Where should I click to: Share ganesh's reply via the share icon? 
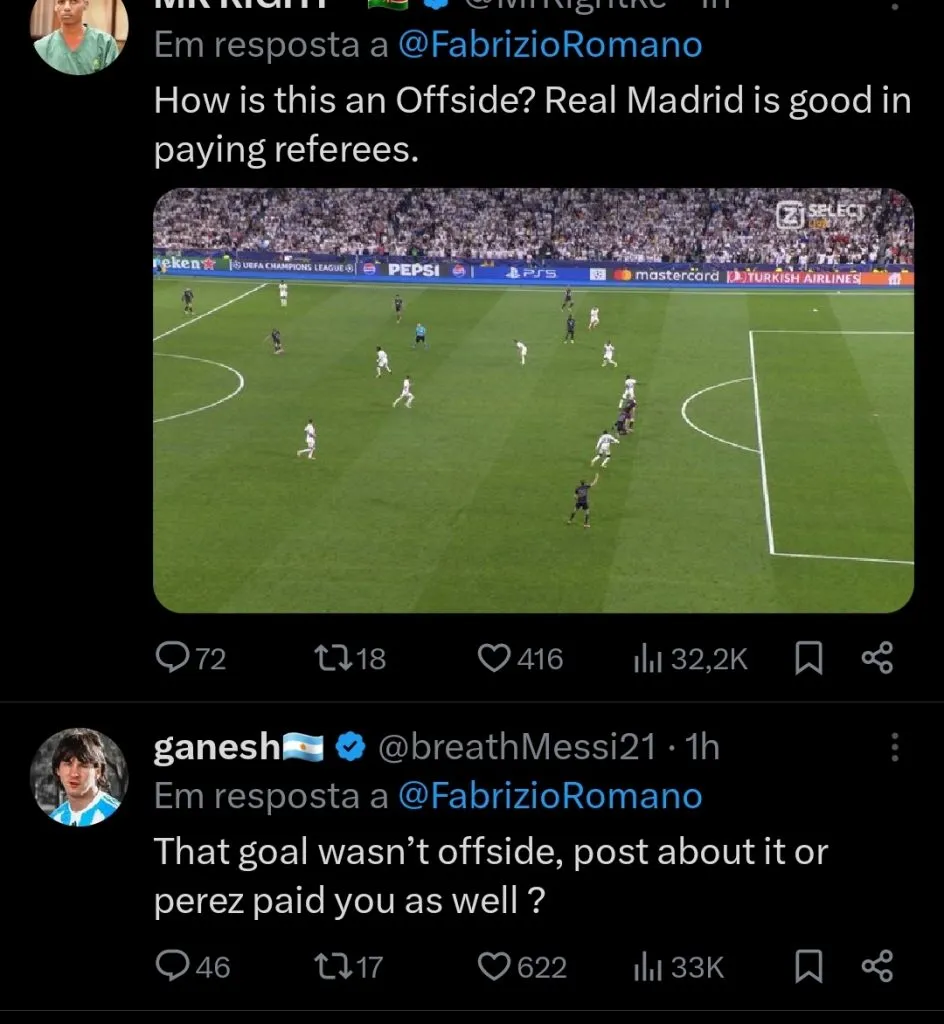tap(875, 966)
